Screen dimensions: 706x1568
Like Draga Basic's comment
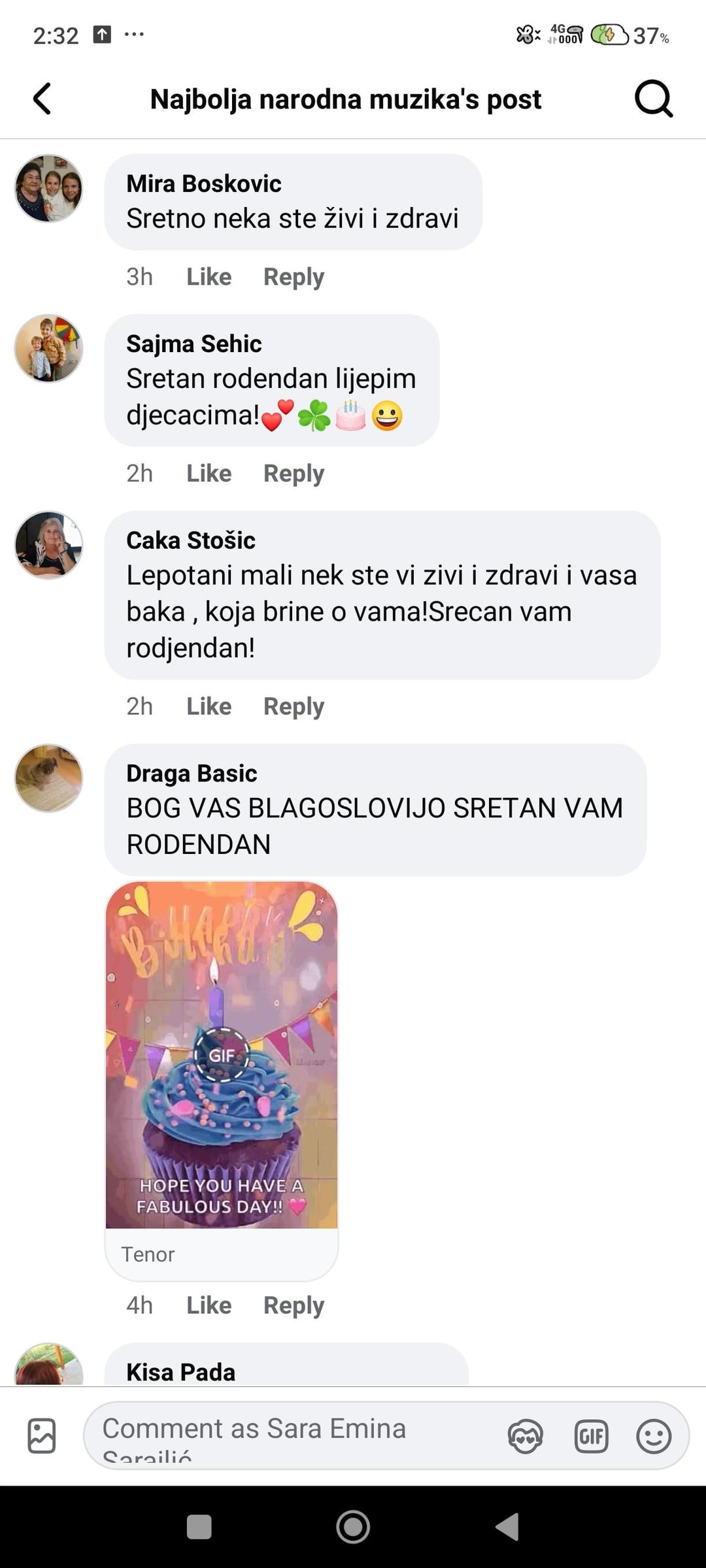point(209,1305)
